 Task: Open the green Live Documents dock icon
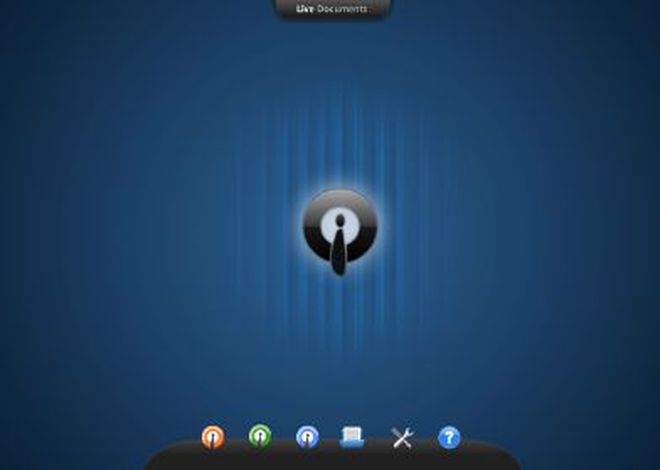(259, 436)
